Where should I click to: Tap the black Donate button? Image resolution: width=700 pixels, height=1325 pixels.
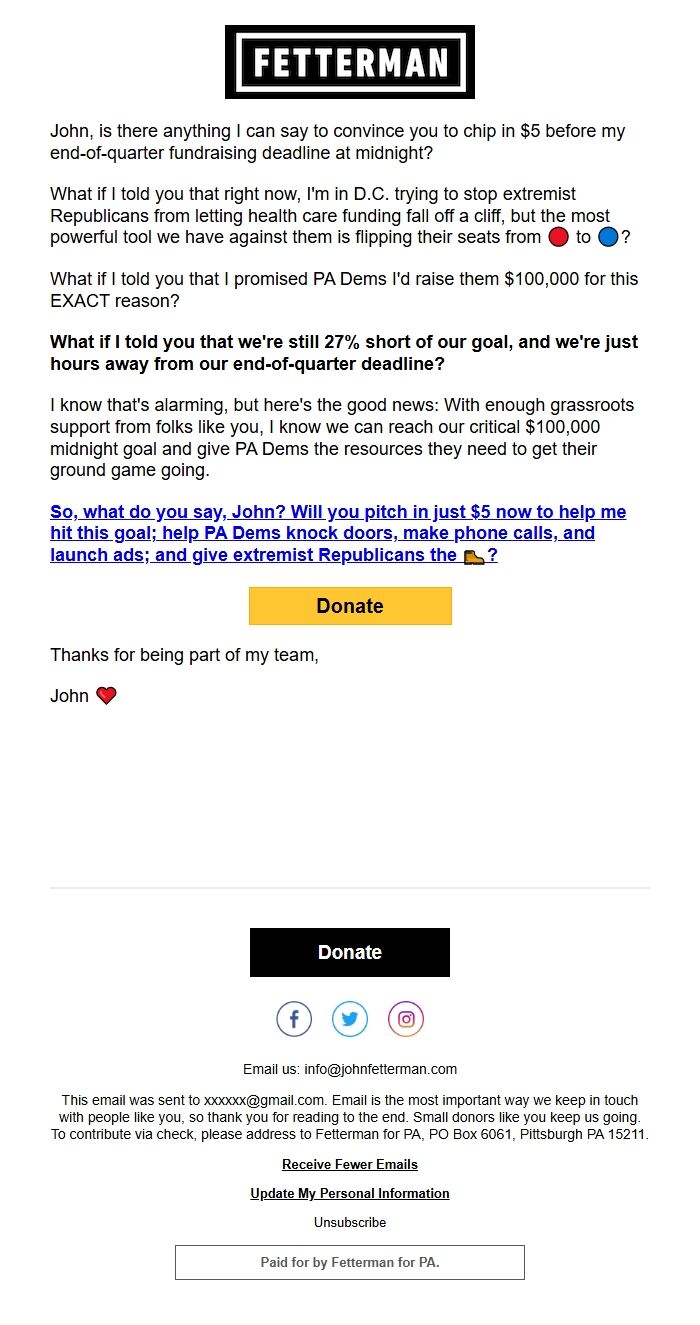pos(350,952)
